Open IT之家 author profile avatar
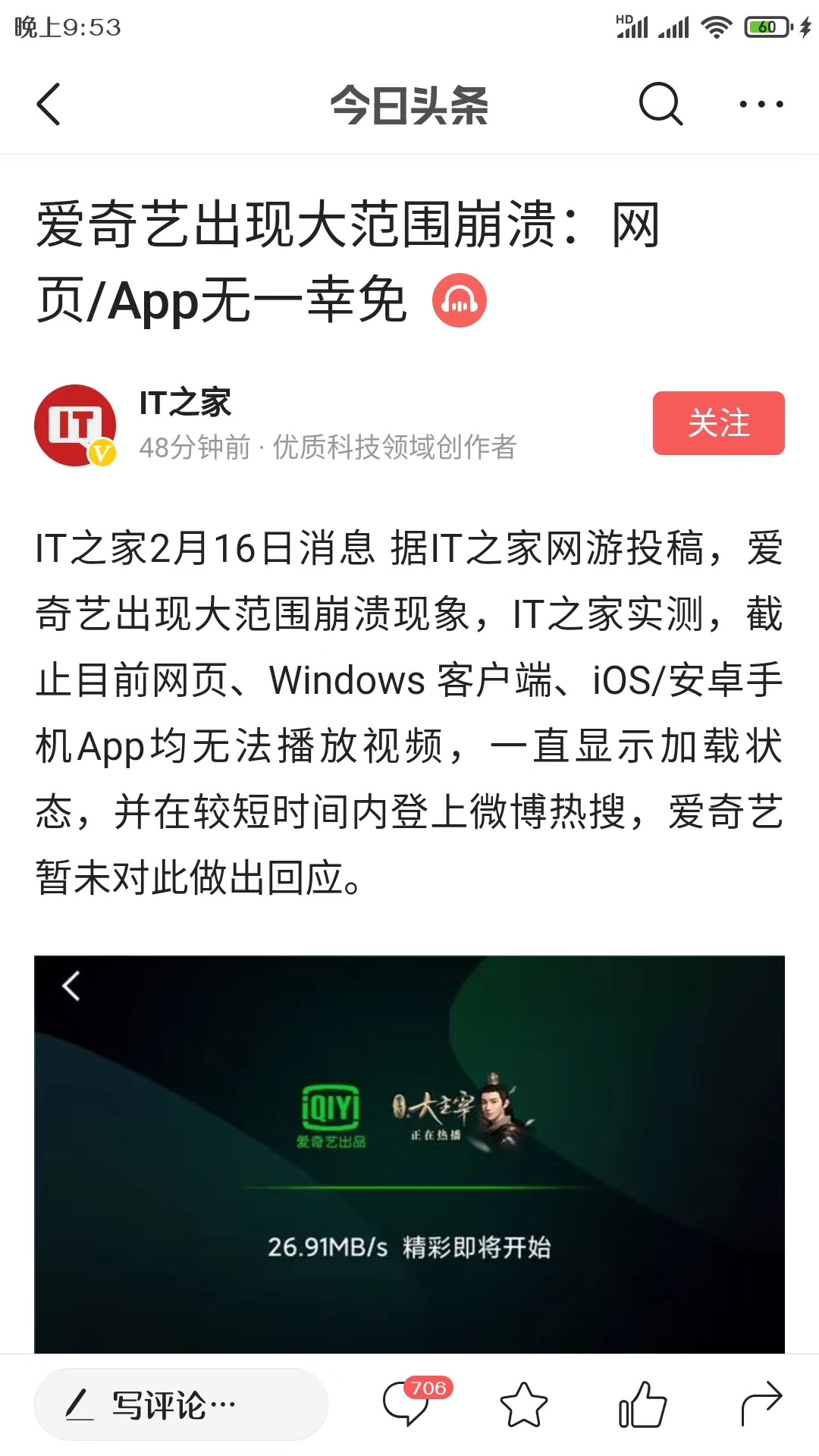This screenshot has width=819, height=1456. pyautogui.click(x=75, y=425)
